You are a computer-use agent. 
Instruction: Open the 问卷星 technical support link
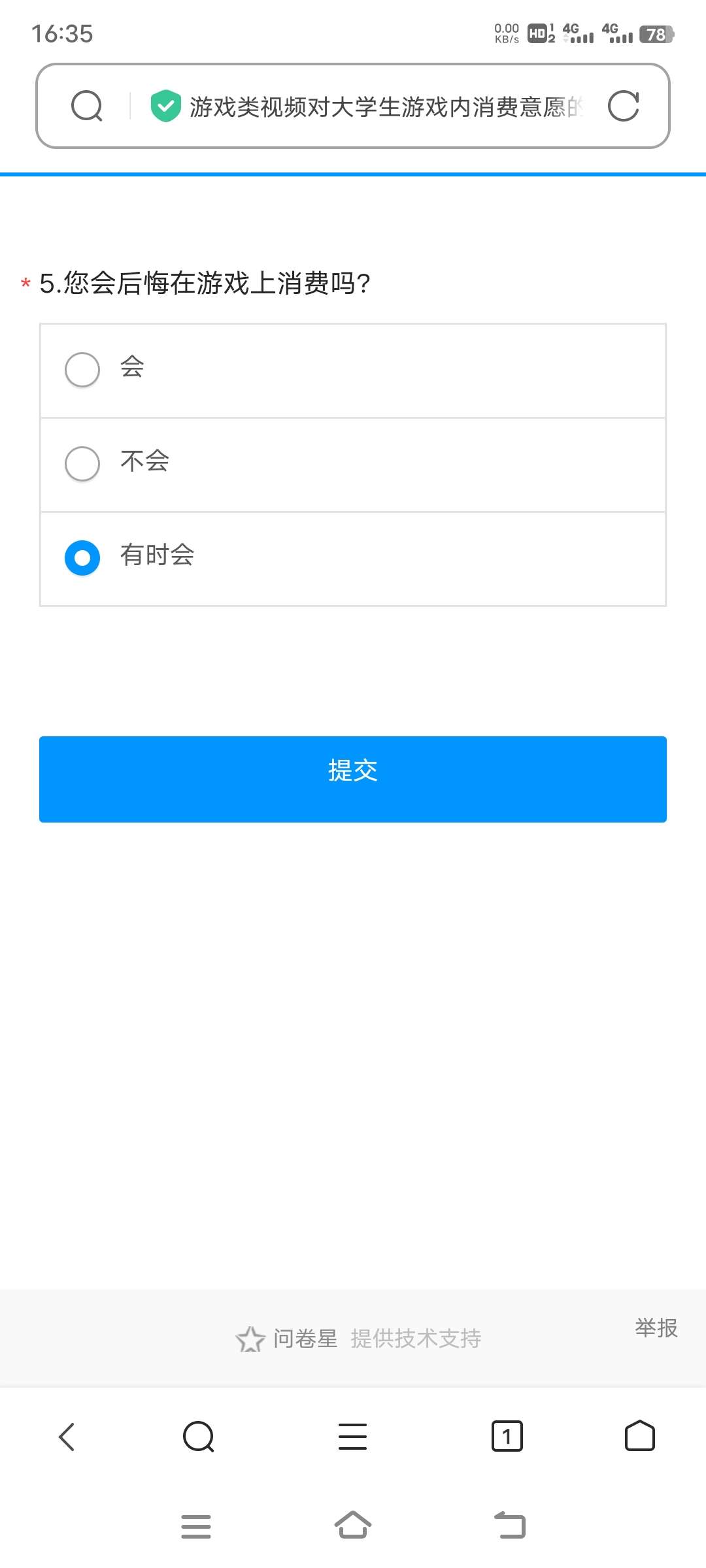click(x=359, y=1339)
